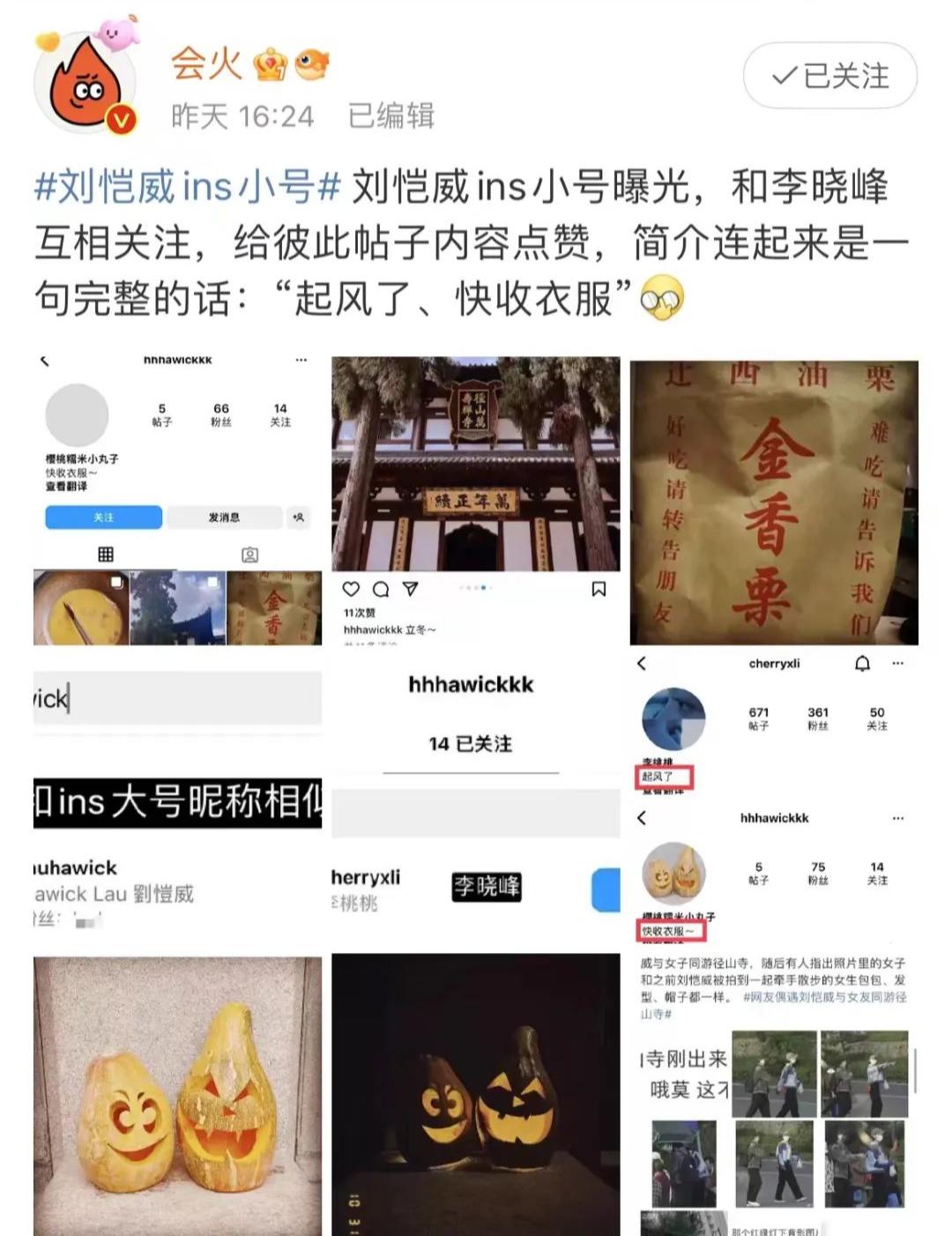The height and width of the screenshot is (1236, 952).
Task: Tap the heart icon to like hhhawickkk's post
Action: 352,590
